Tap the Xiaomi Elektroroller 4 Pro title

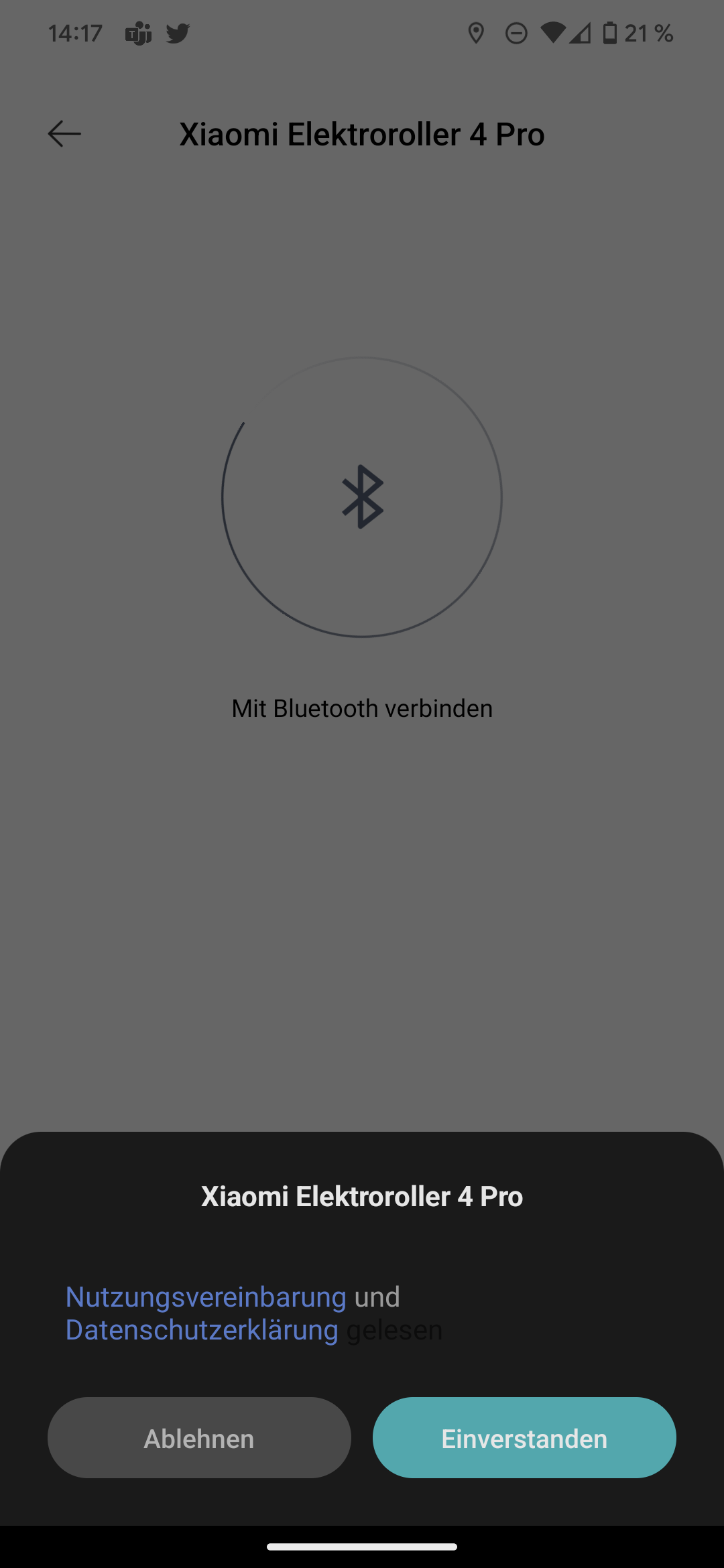pyautogui.click(x=362, y=133)
